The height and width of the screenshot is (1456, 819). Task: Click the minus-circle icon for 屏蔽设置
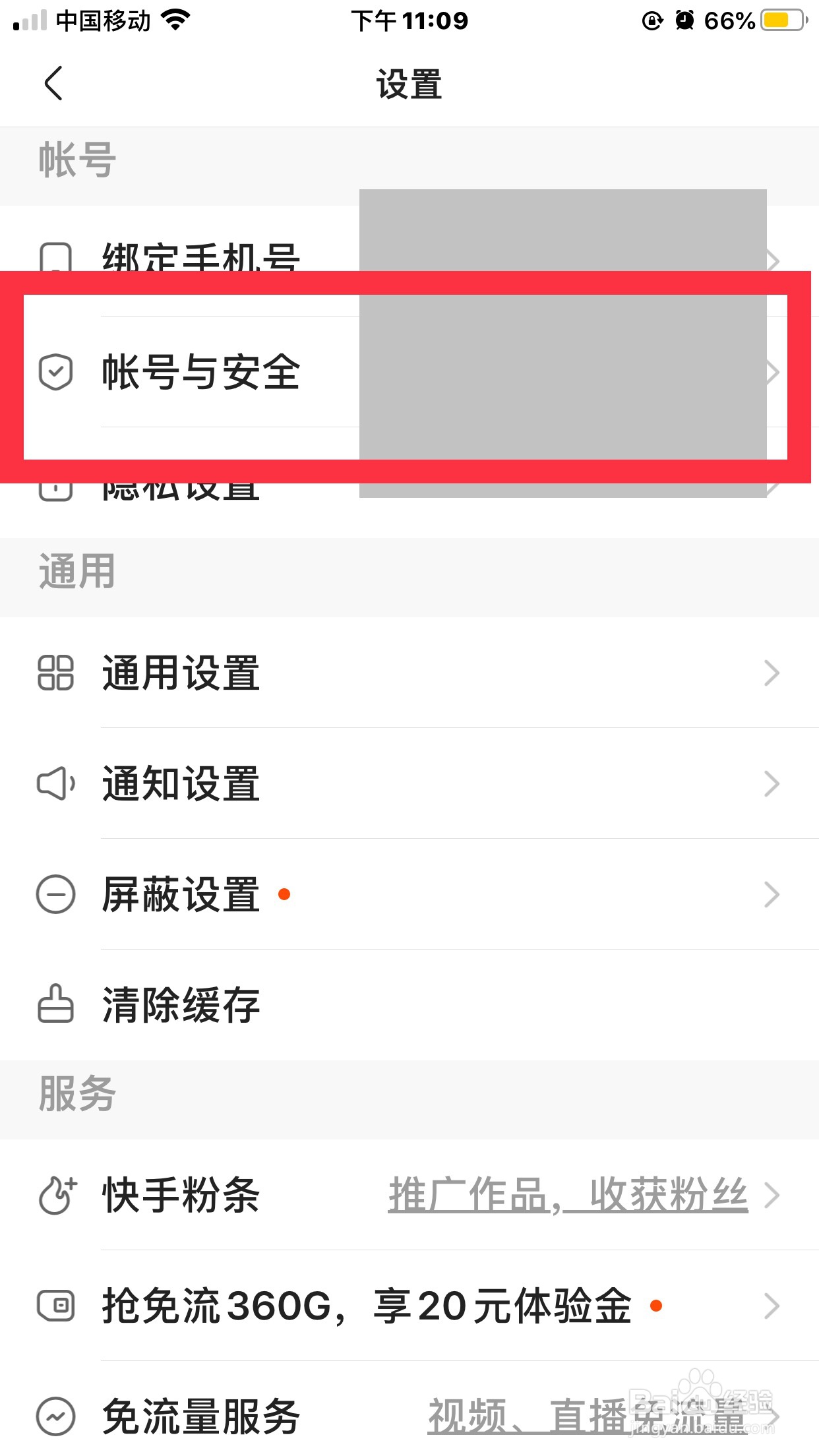56,895
